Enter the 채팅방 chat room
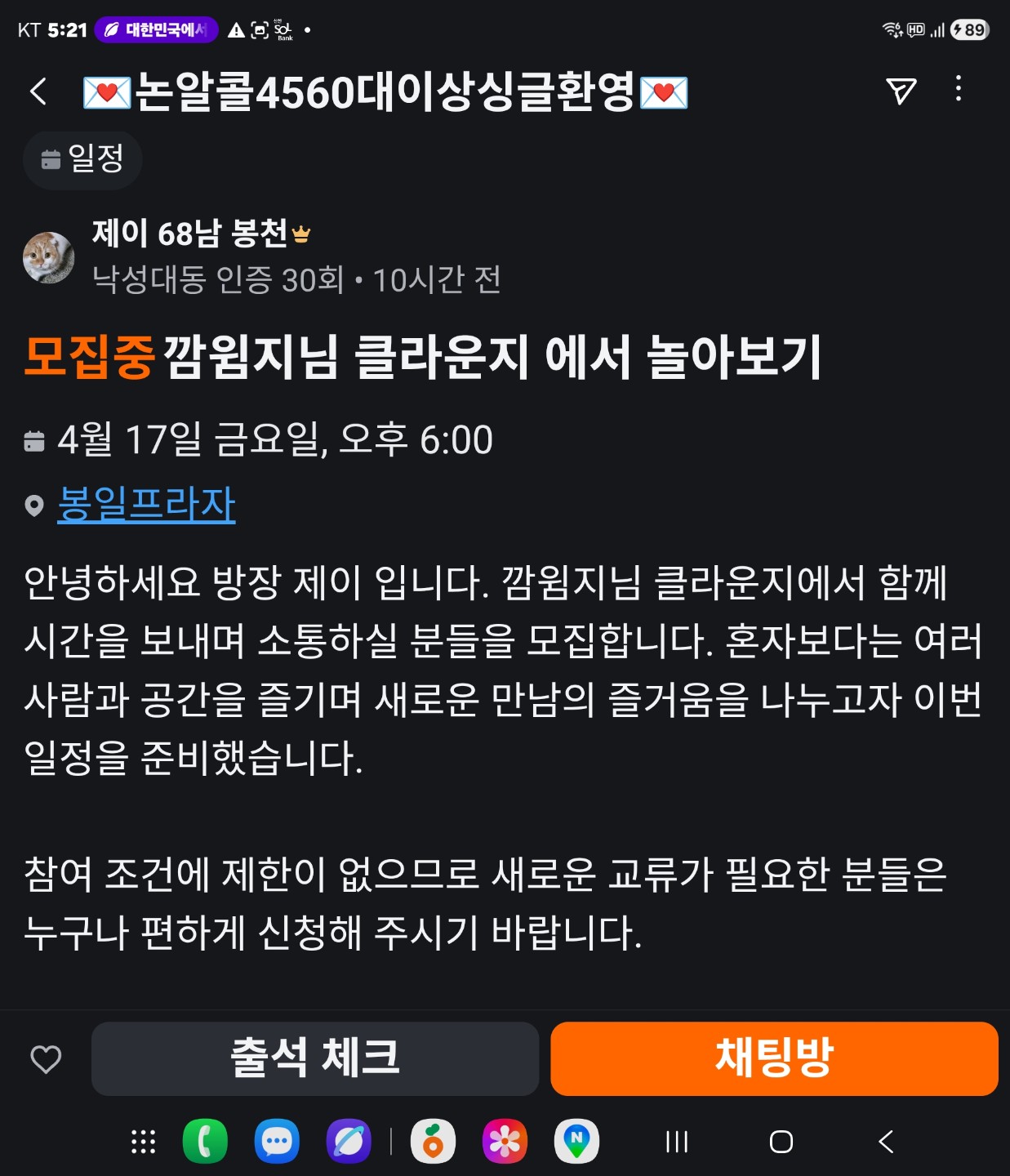Screen dimensions: 1010x1176 click(774, 1058)
